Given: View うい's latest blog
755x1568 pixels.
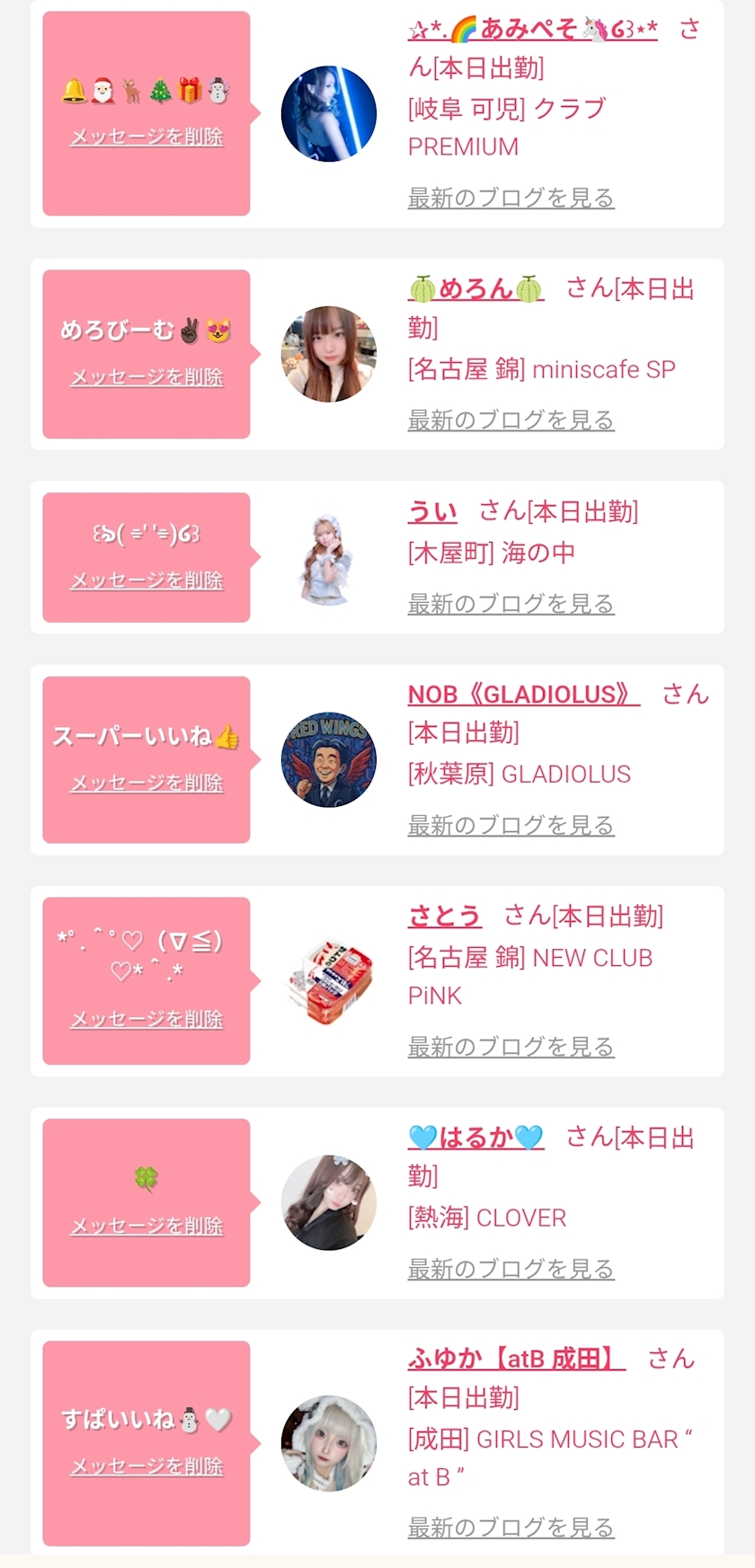Looking at the screenshot, I should click(x=511, y=604).
